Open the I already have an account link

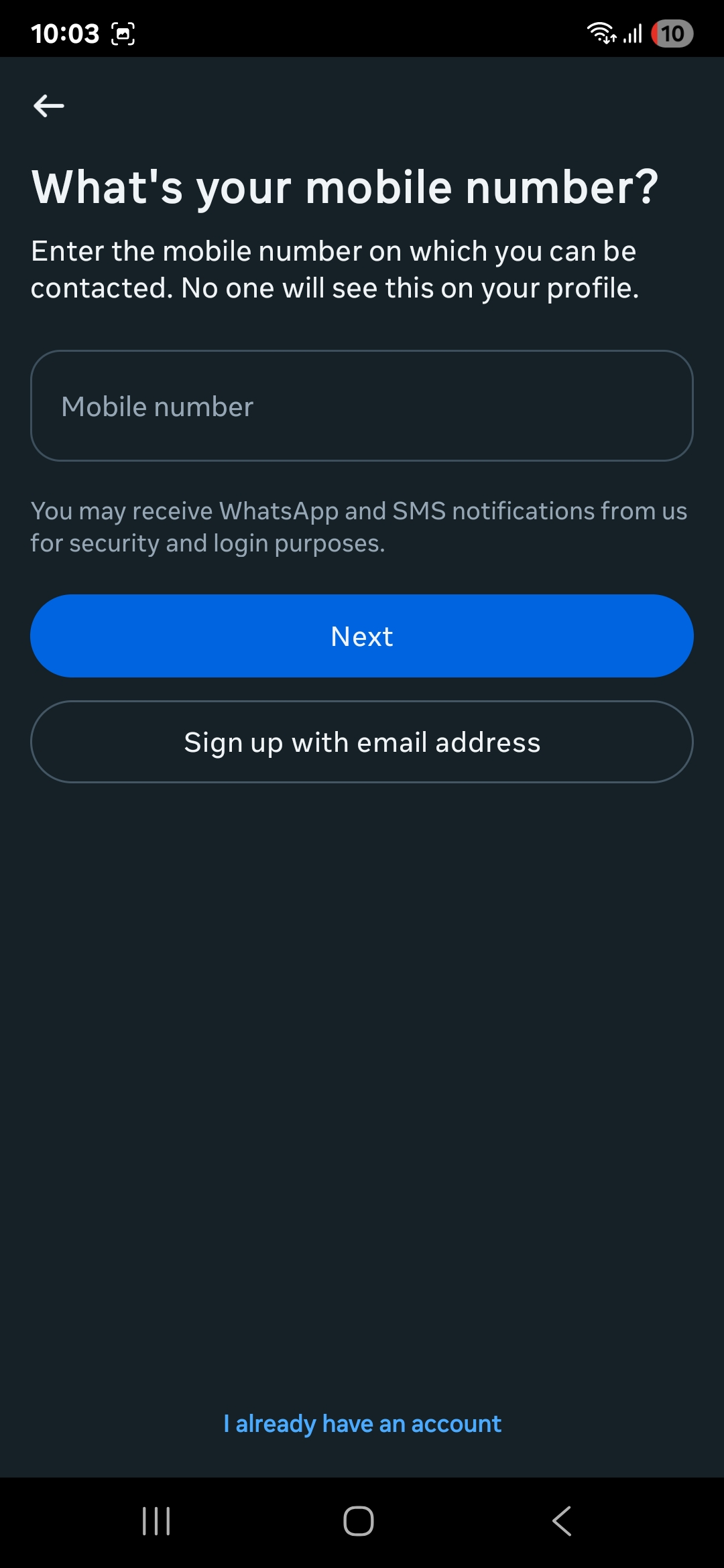(362, 1423)
